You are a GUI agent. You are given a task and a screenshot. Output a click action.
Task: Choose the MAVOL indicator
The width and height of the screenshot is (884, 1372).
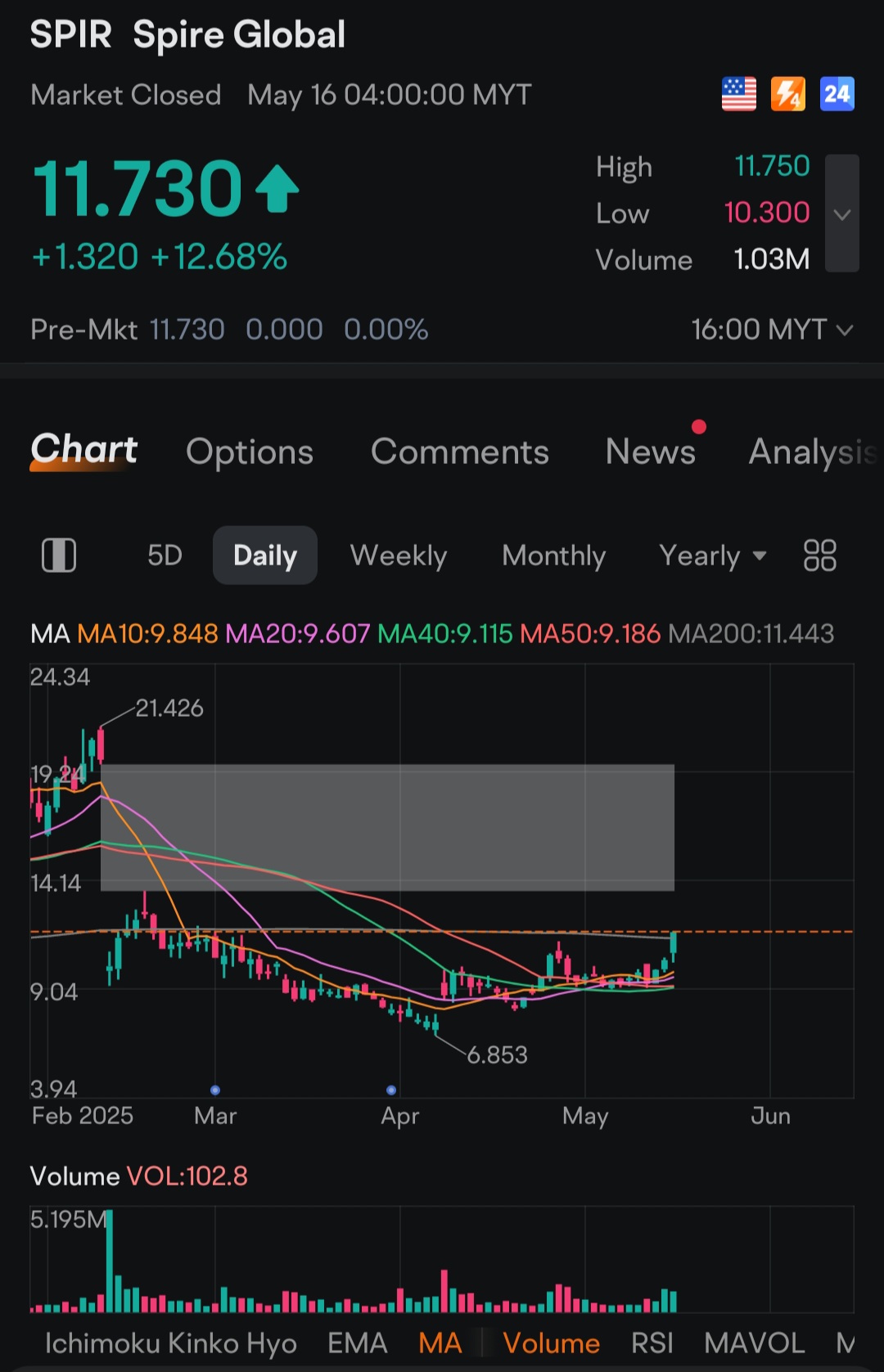(x=754, y=1343)
